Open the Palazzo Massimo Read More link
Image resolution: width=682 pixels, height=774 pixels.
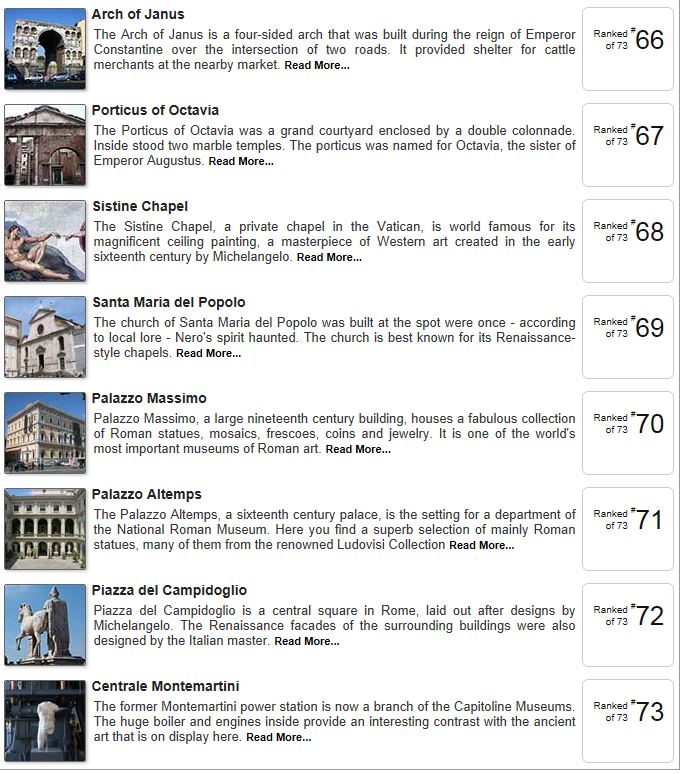pyautogui.click(x=358, y=449)
